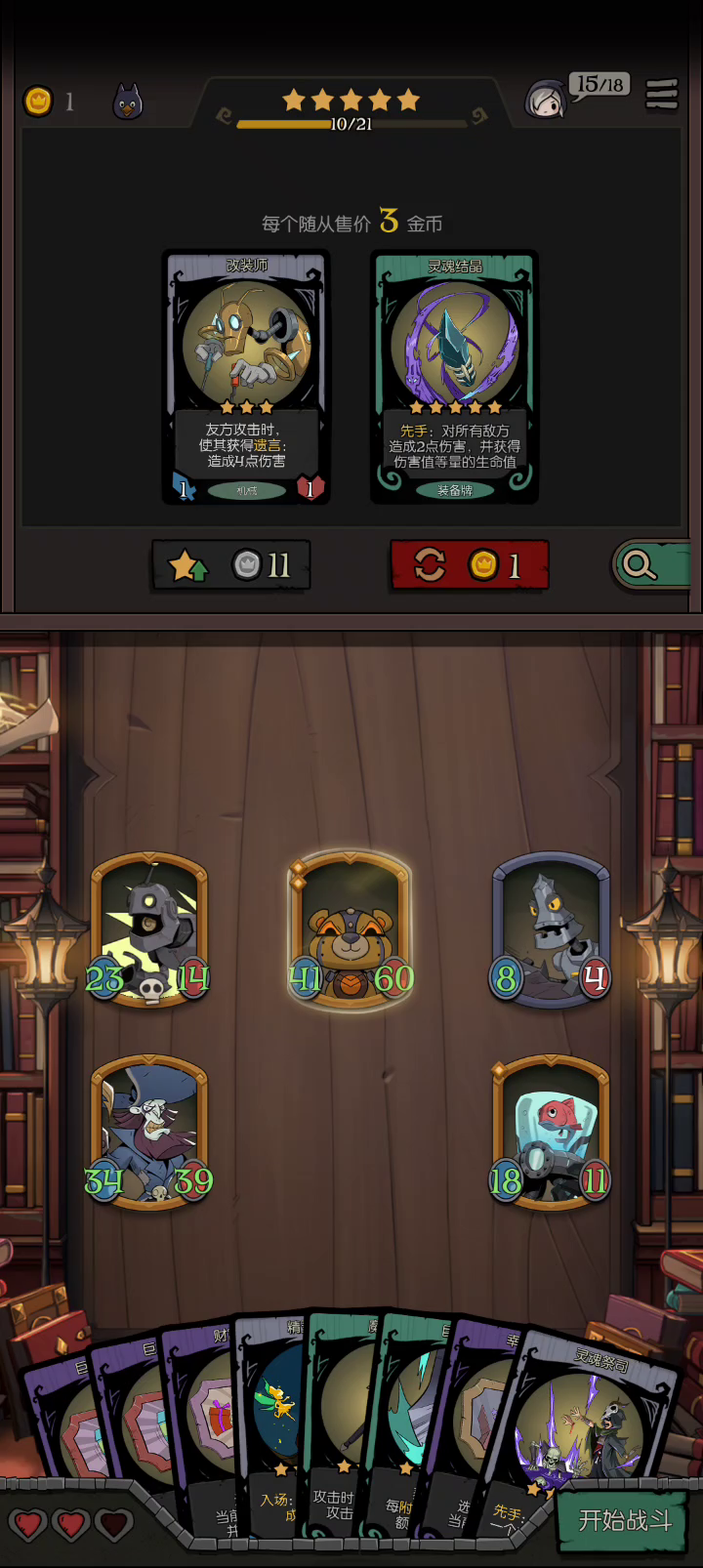Image resolution: width=703 pixels, height=1568 pixels.
Task: Refresh the shop for 1 coin
Action: point(470,565)
